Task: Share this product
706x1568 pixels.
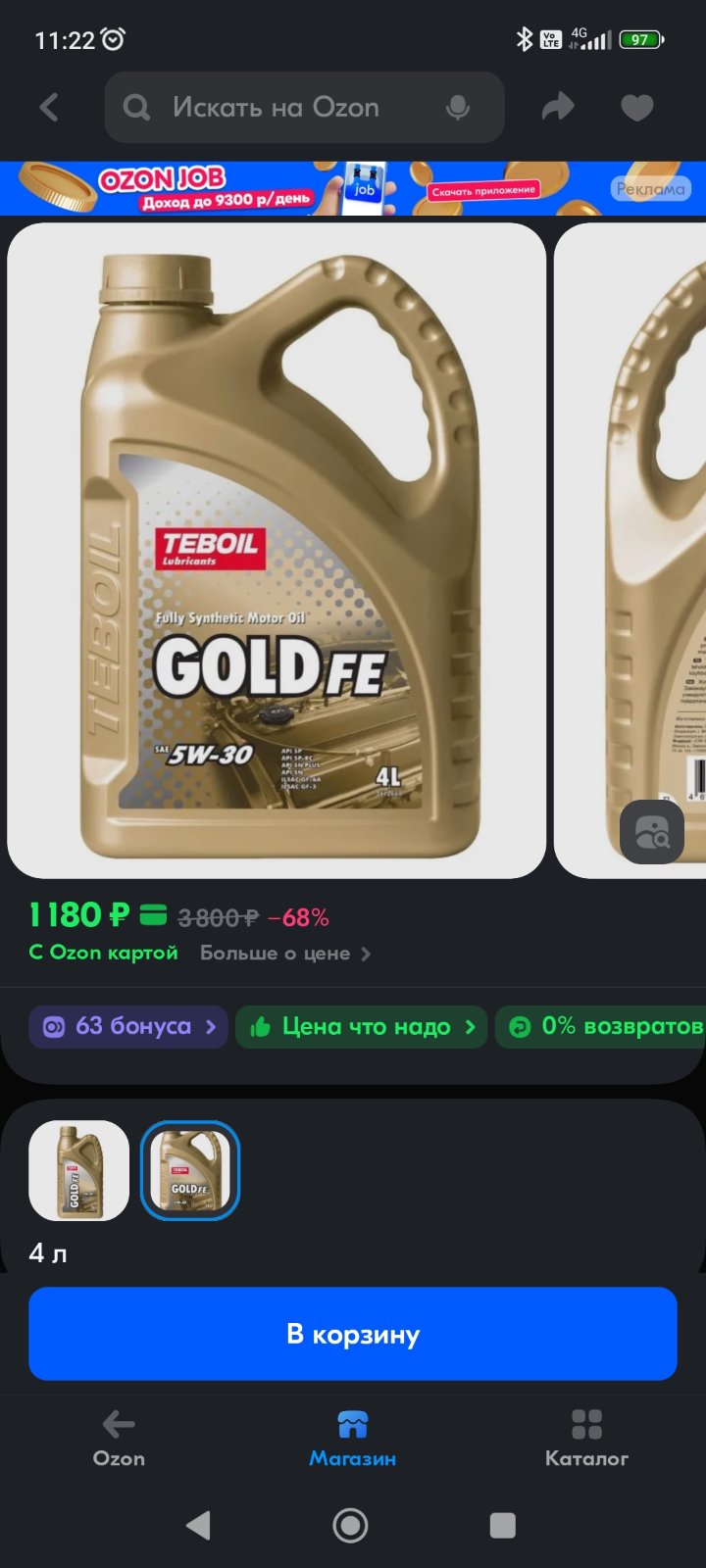Action: click(558, 107)
